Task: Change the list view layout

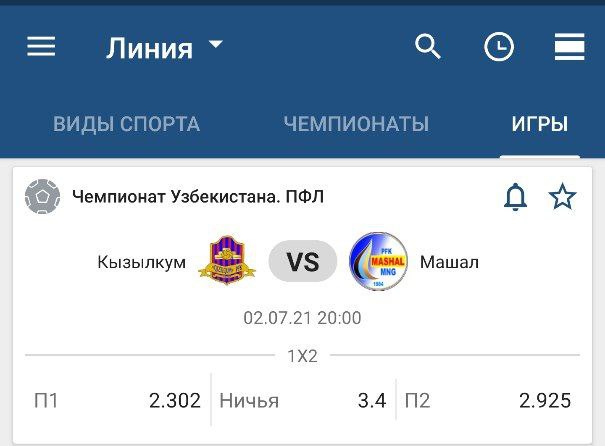Action: click(x=569, y=47)
